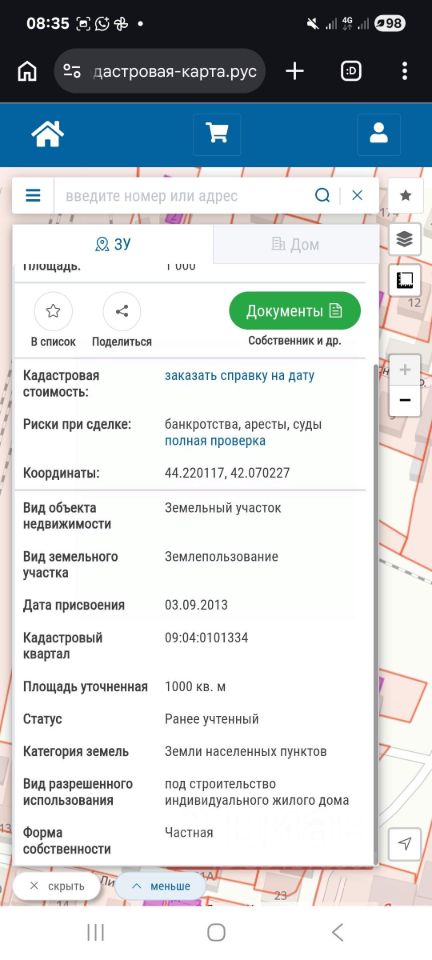Screen dimensions: 432x960
Task: Share this parcel via Поделиться
Action: (x=122, y=320)
